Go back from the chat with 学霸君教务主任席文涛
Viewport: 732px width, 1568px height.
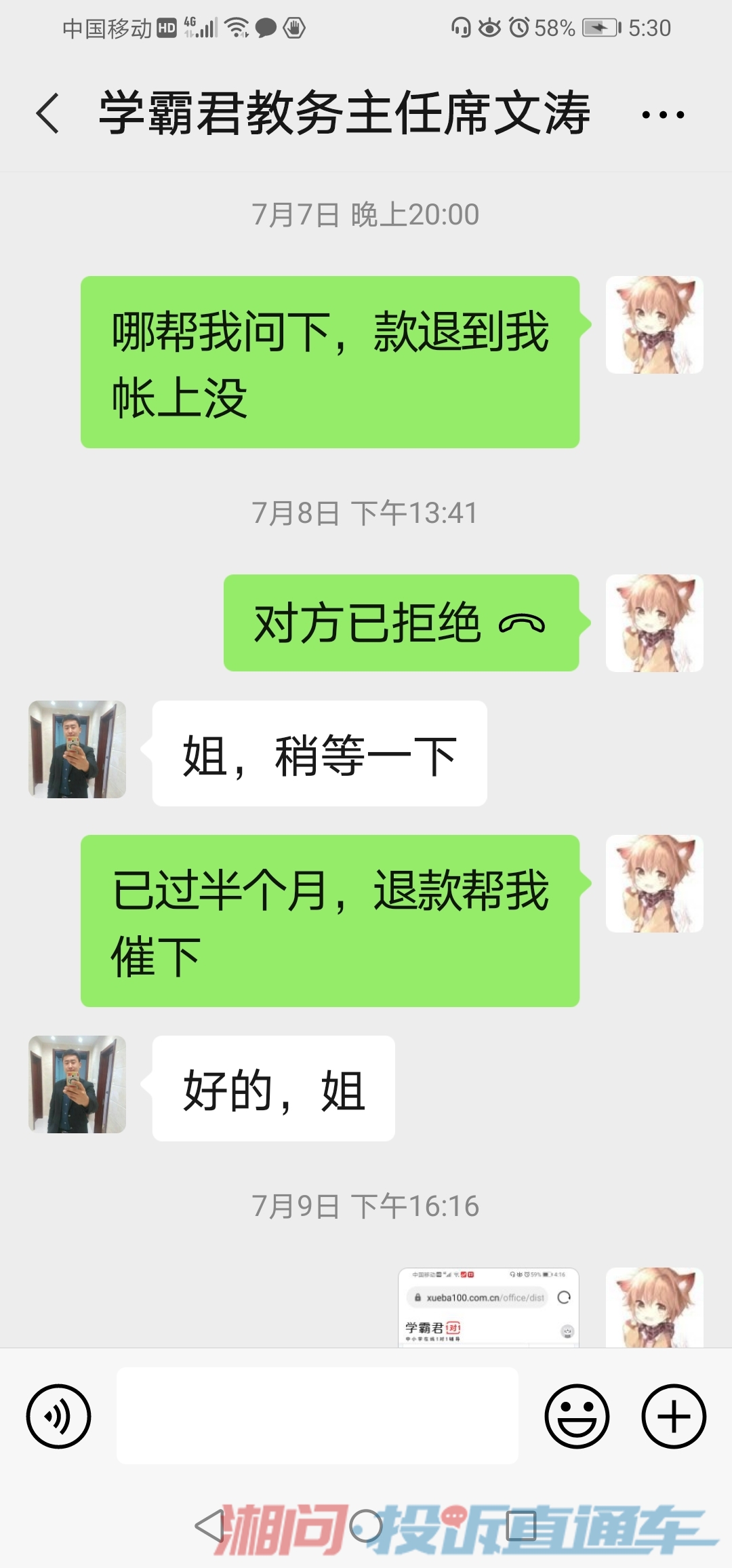click(47, 113)
